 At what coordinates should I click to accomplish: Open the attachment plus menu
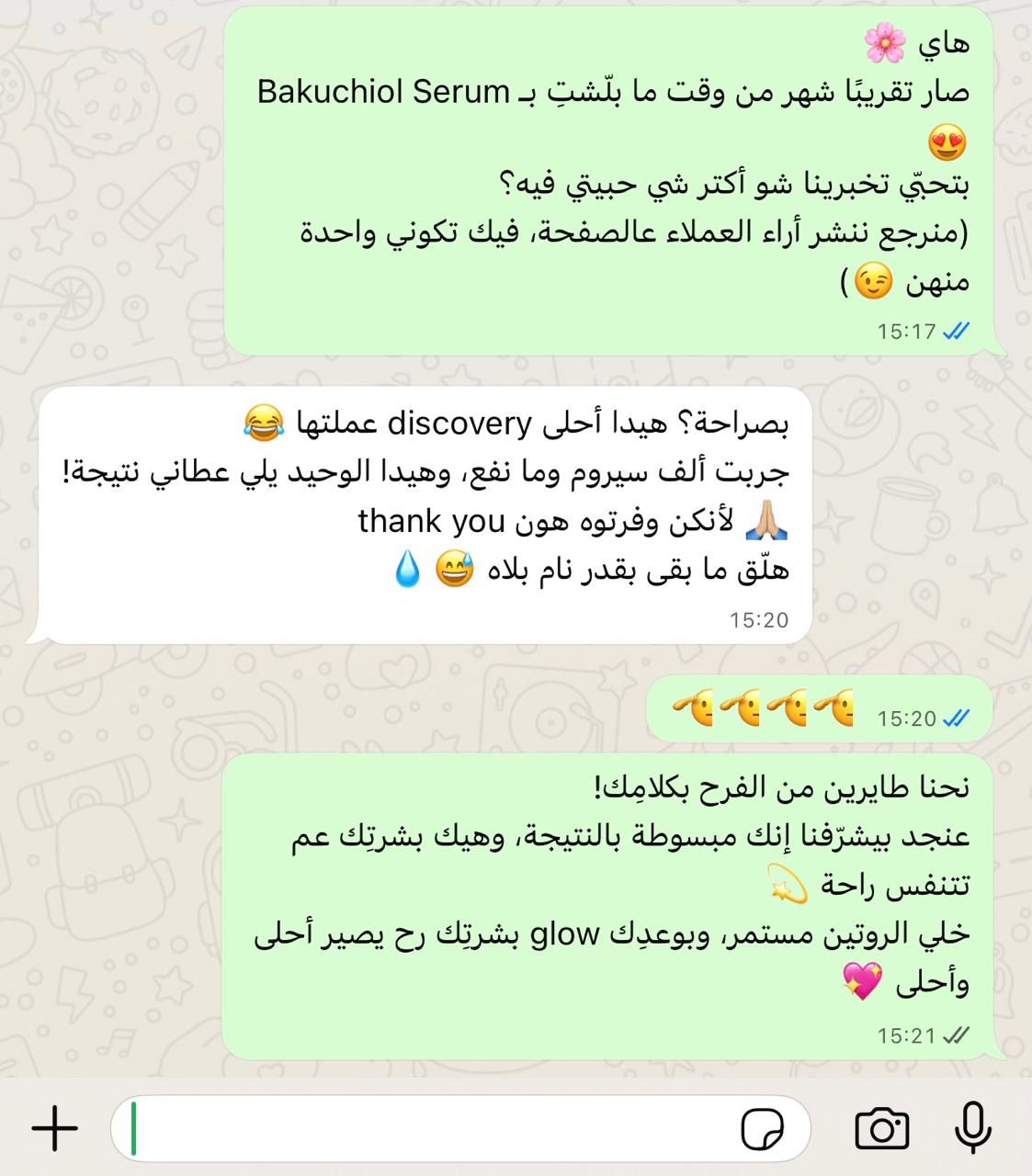click(x=55, y=1127)
